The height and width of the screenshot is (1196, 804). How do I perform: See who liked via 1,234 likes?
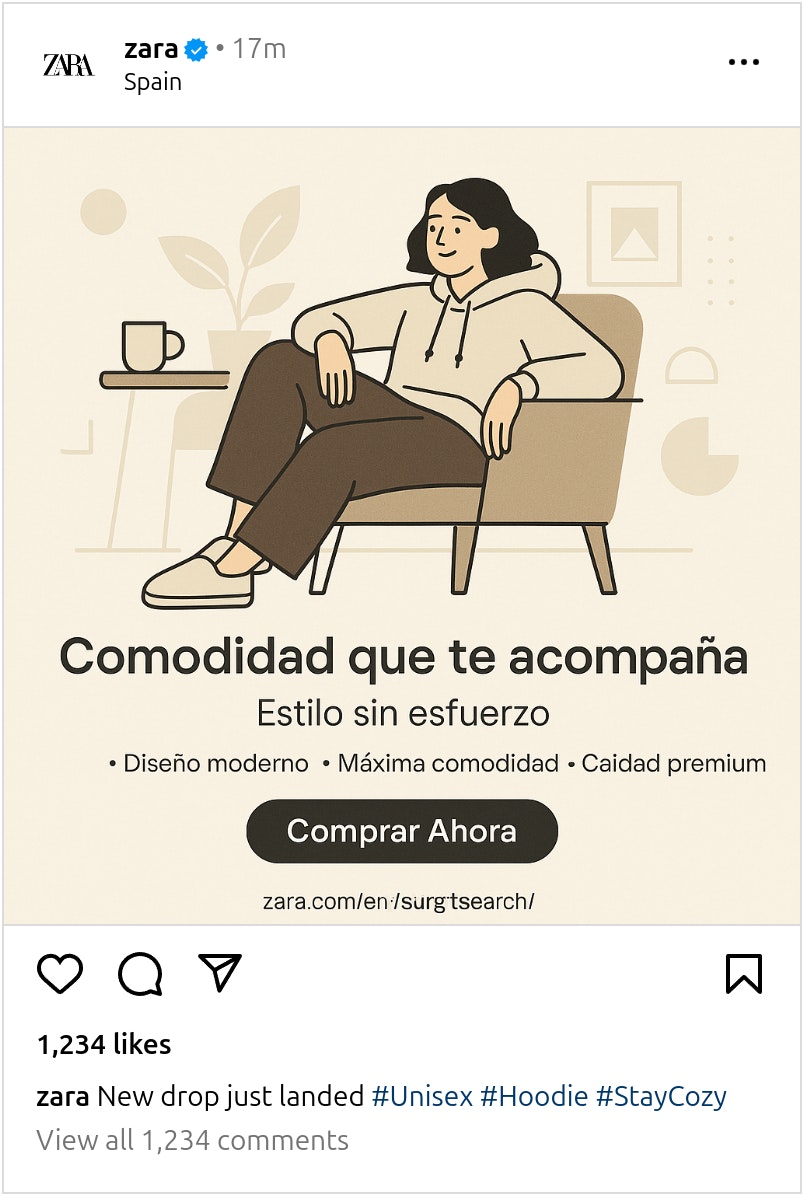tap(104, 1045)
